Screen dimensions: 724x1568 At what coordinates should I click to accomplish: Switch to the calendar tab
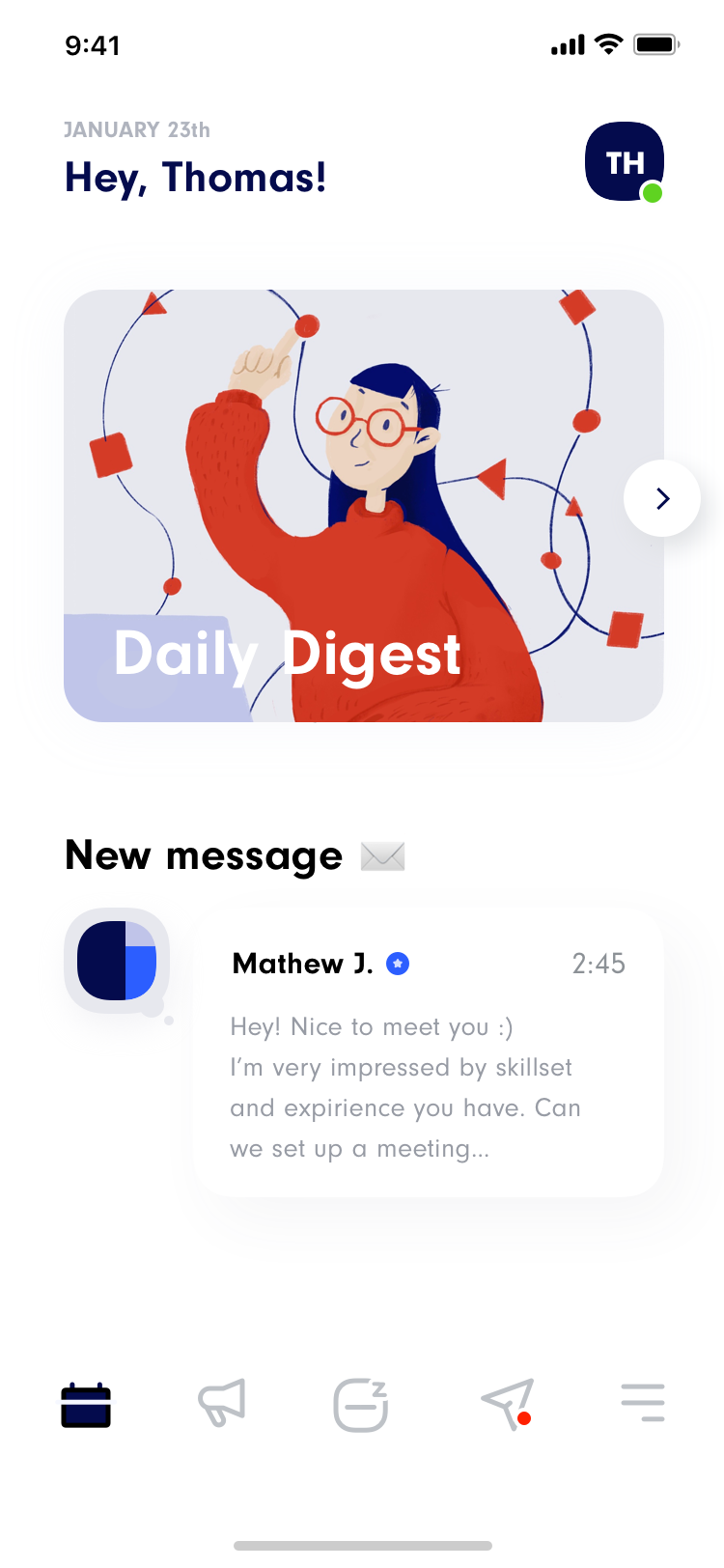(x=86, y=1405)
